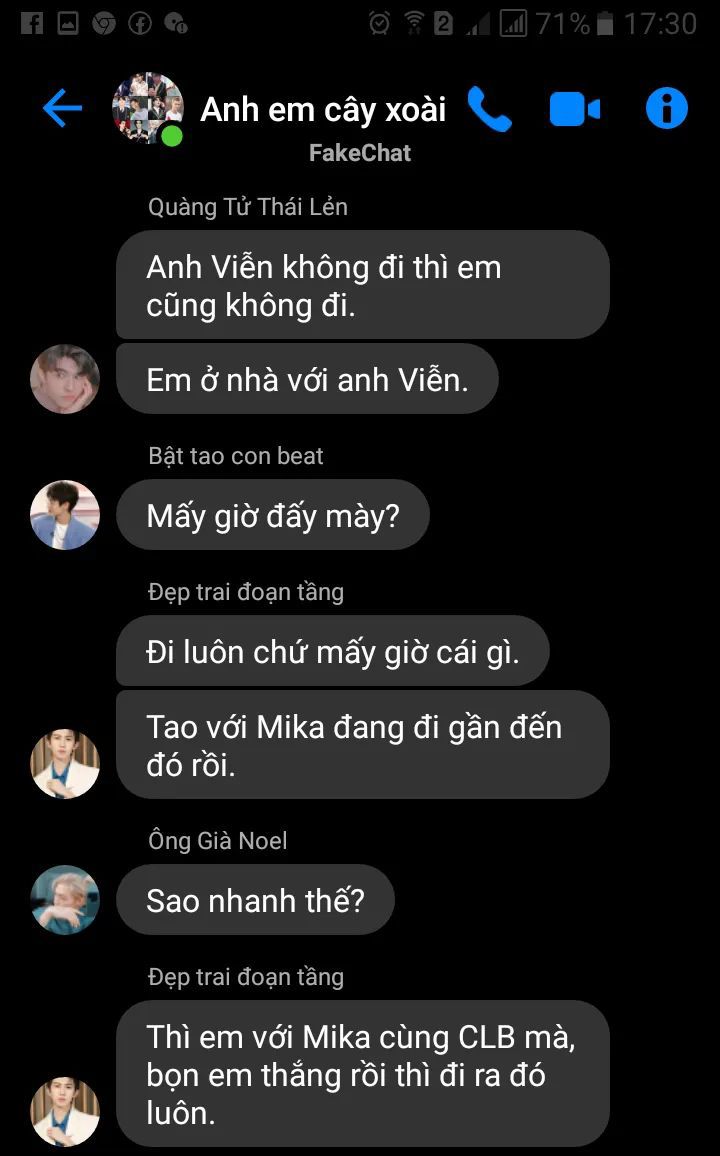Open Quàng Tử Thái Lẻn's profile picture
720x1156 pixels.
(65, 379)
